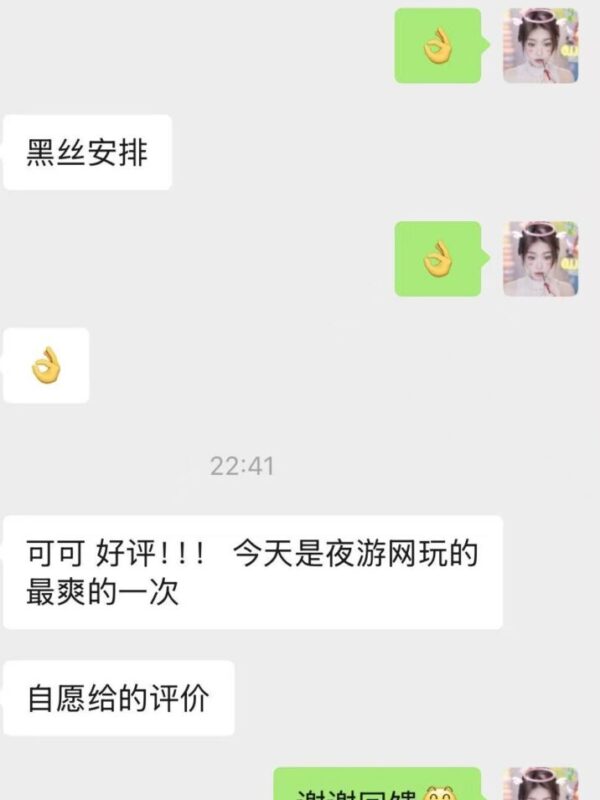Image resolution: width=600 pixels, height=800 pixels.
Task: Open the avatar beside the 谢谢 reply
Action: coord(540,784)
